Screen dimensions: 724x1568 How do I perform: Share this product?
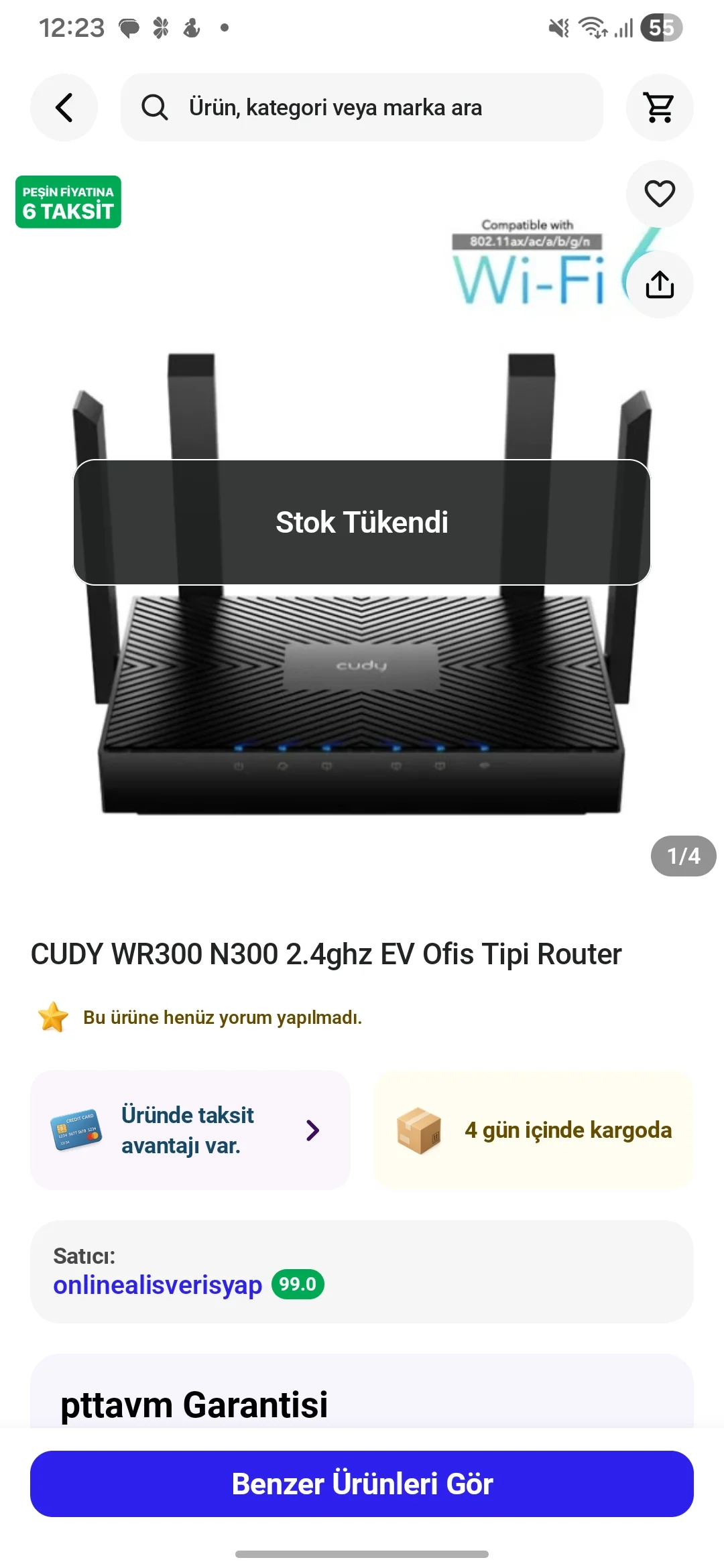pos(660,284)
